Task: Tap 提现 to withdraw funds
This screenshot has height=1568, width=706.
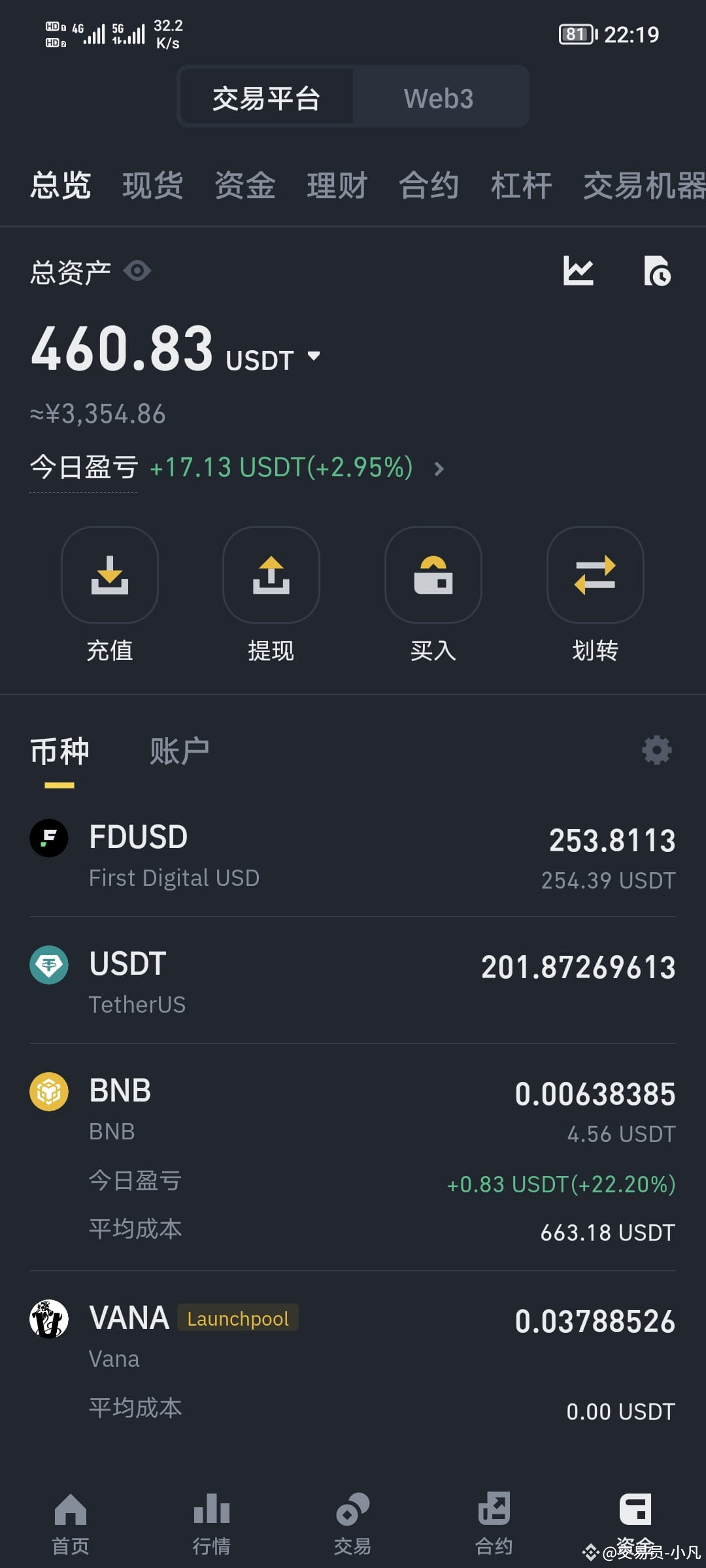Action: (x=271, y=595)
